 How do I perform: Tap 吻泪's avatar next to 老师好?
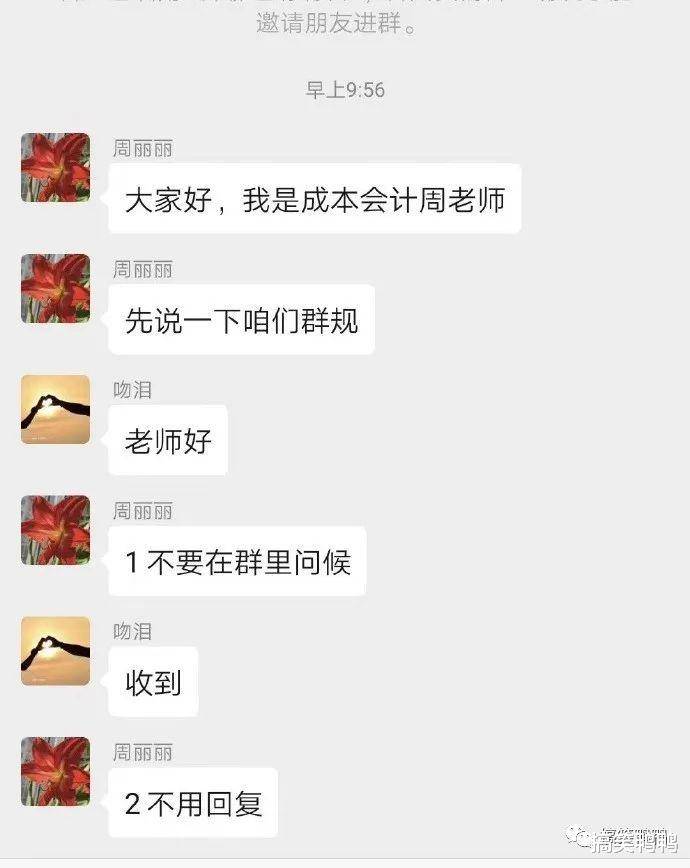(x=55, y=409)
